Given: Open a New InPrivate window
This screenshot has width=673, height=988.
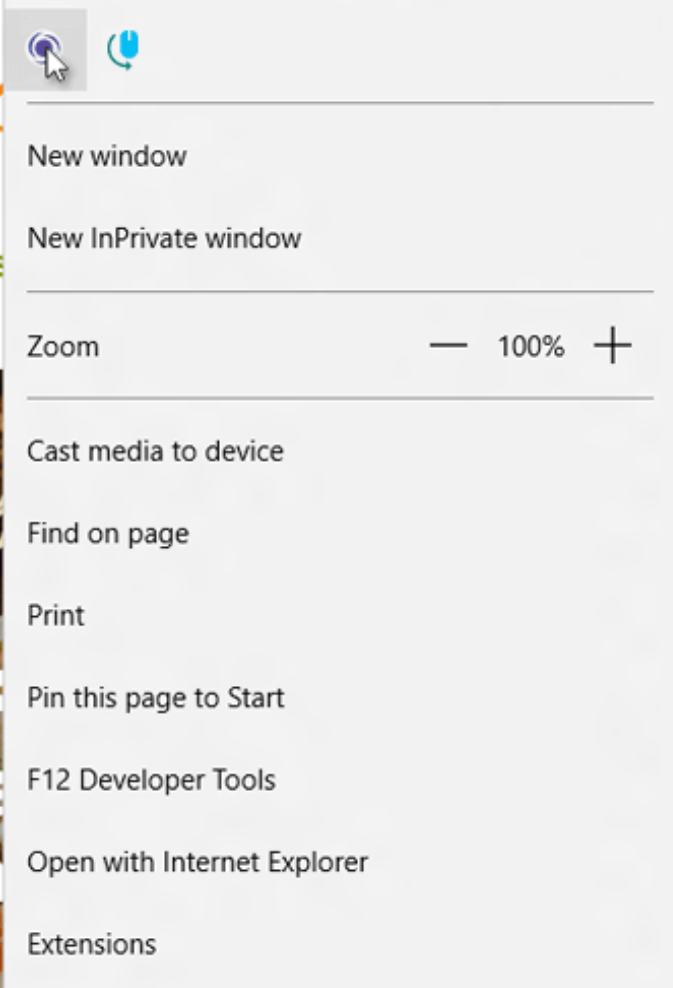Looking at the screenshot, I should click(165, 239).
